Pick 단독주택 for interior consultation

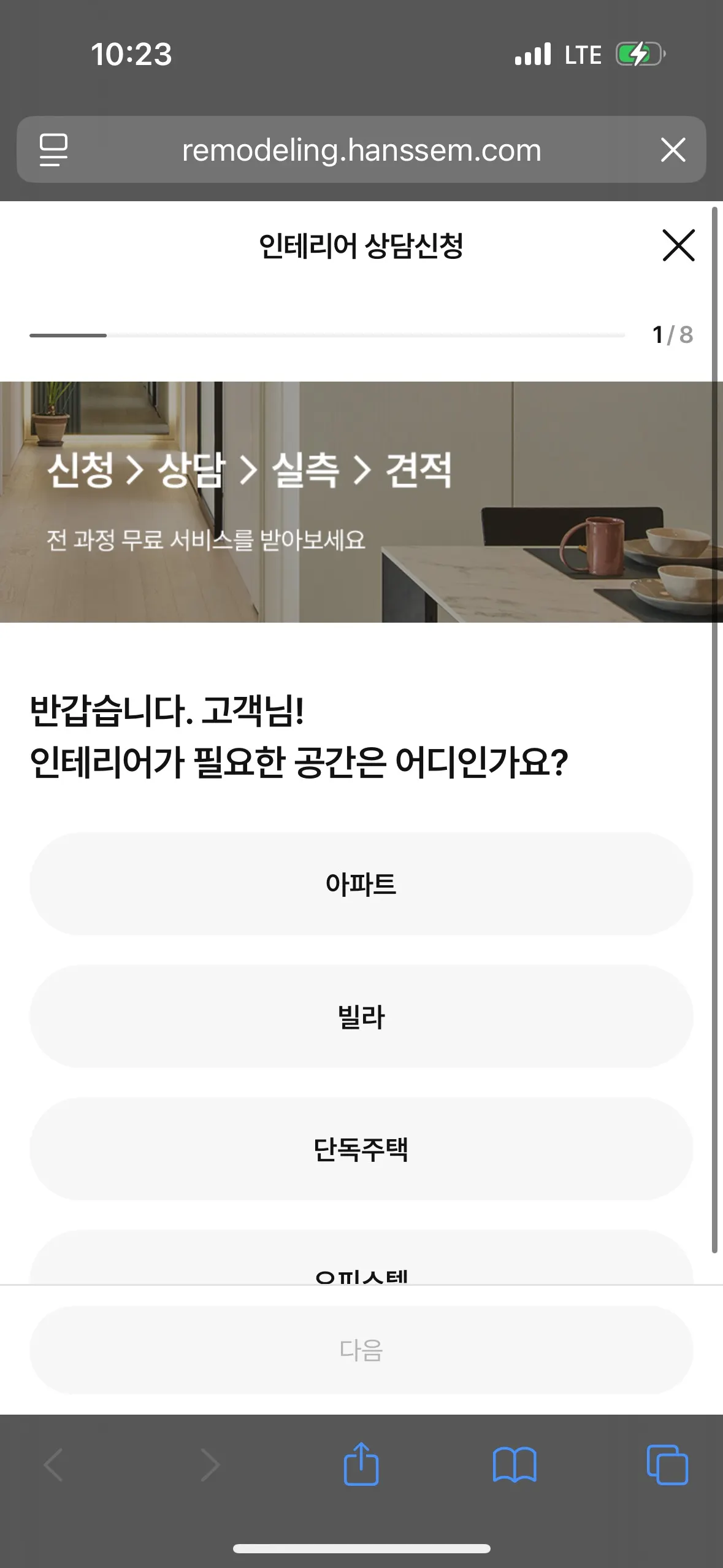click(361, 1149)
